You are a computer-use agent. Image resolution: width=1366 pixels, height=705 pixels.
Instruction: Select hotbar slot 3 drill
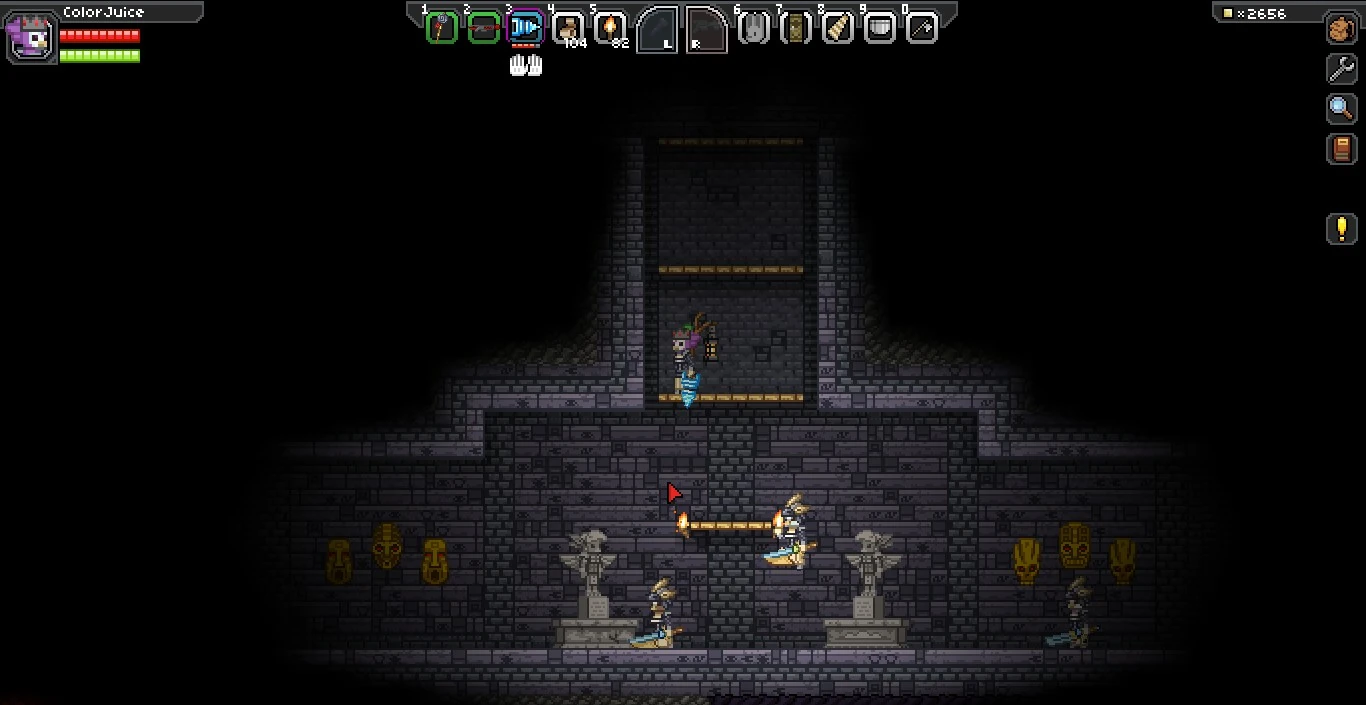[x=525, y=28]
